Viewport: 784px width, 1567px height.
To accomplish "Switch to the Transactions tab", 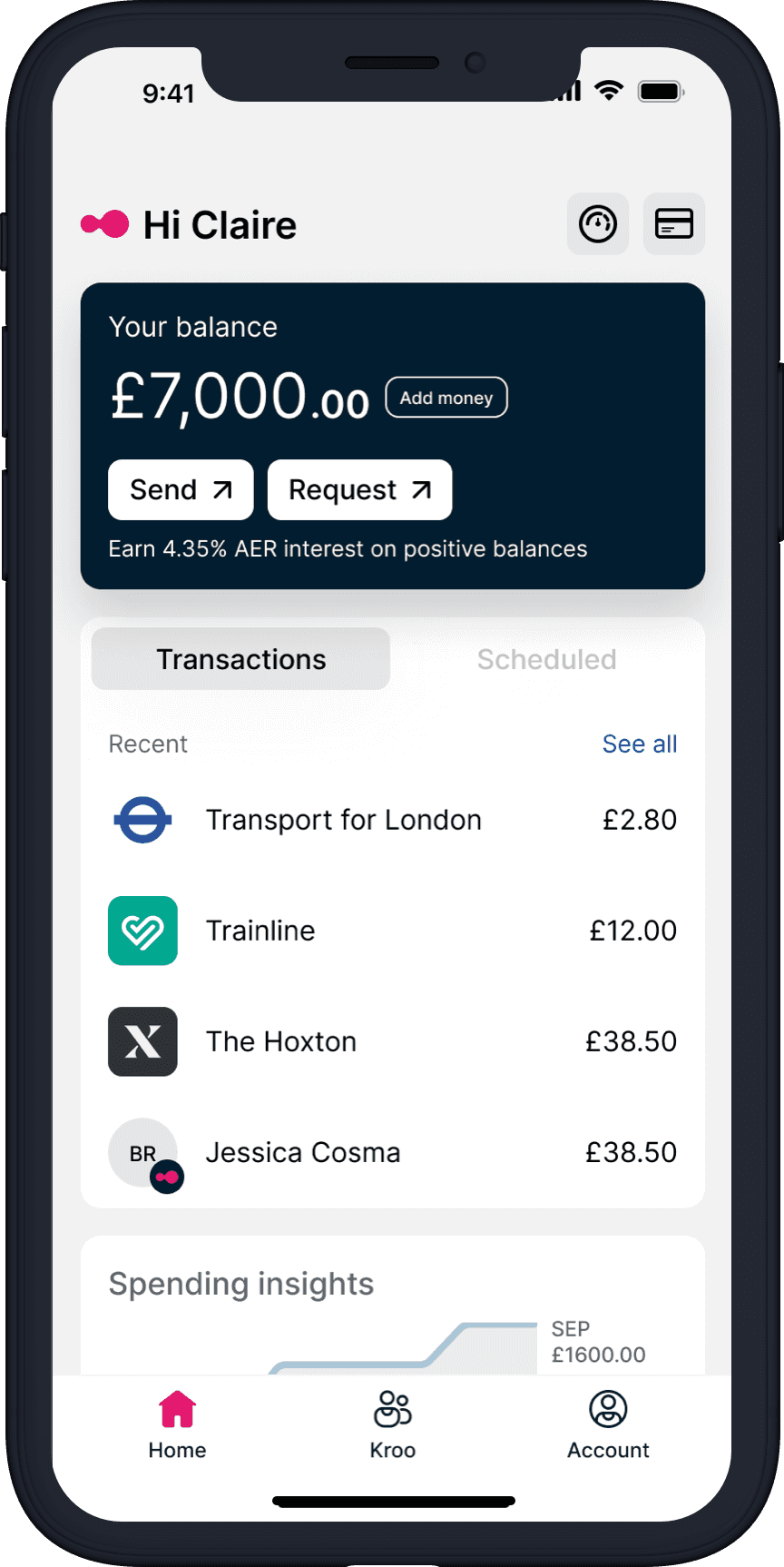I will pyautogui.click(x=241, y=659).
